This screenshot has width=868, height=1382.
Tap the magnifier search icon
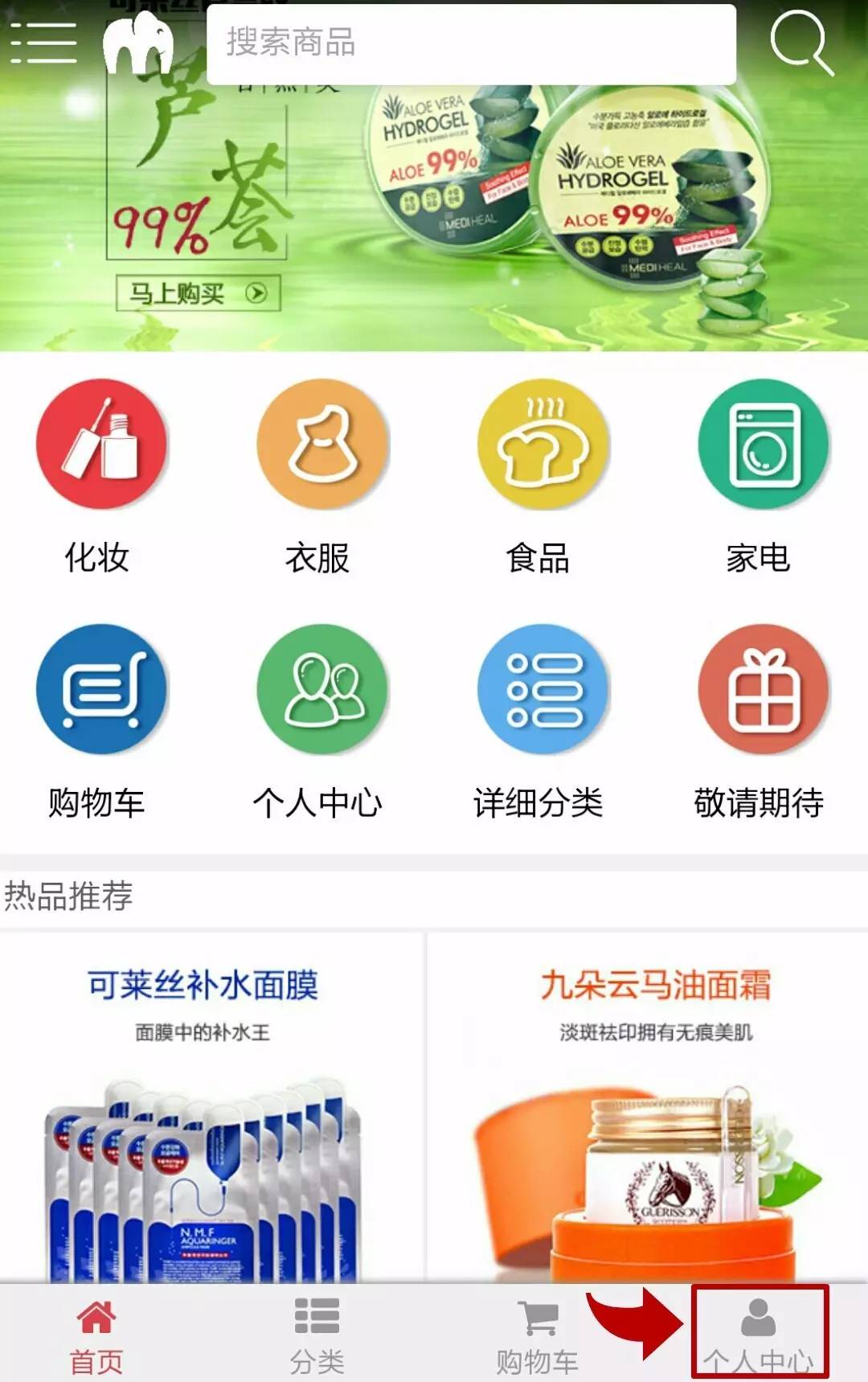[x=800, y=42]
